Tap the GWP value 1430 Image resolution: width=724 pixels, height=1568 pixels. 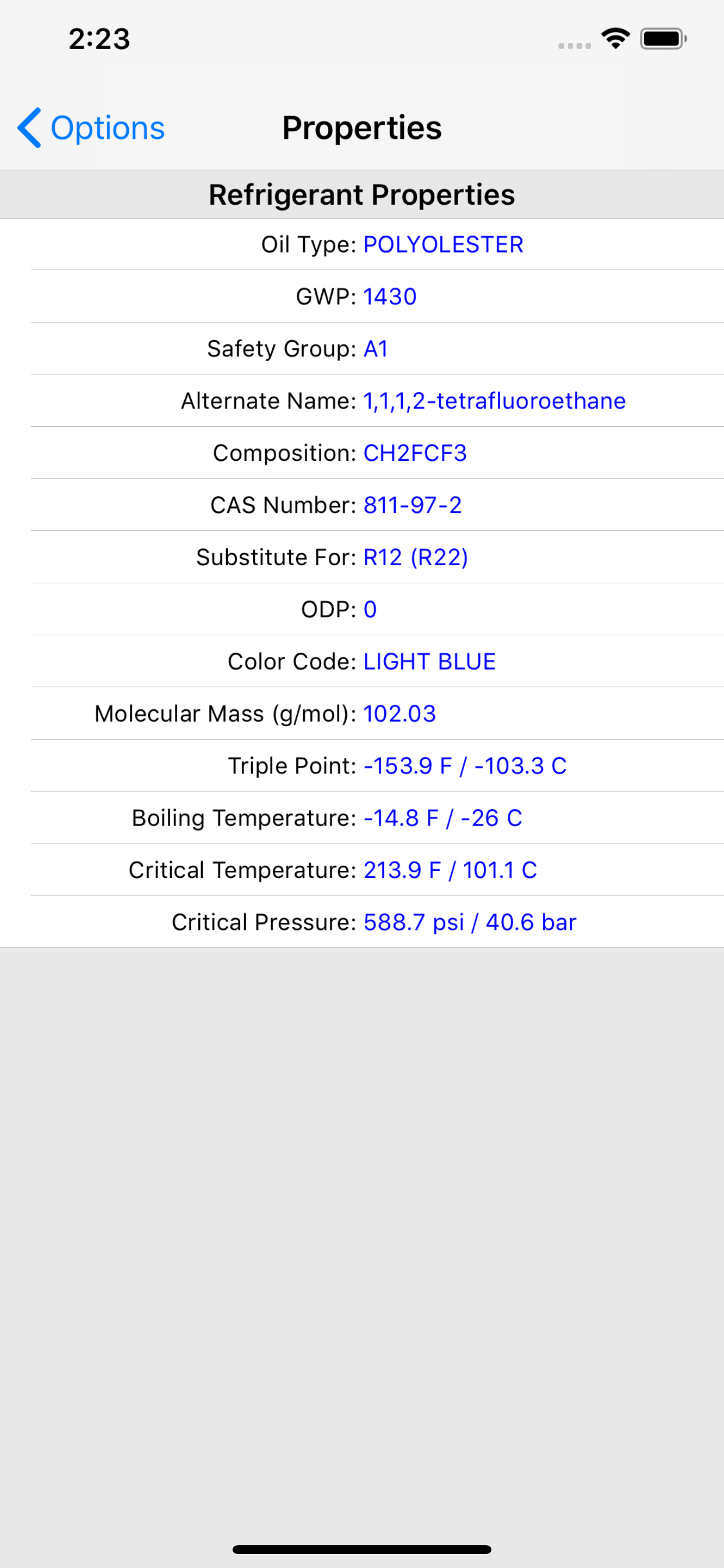coord(389,296)
